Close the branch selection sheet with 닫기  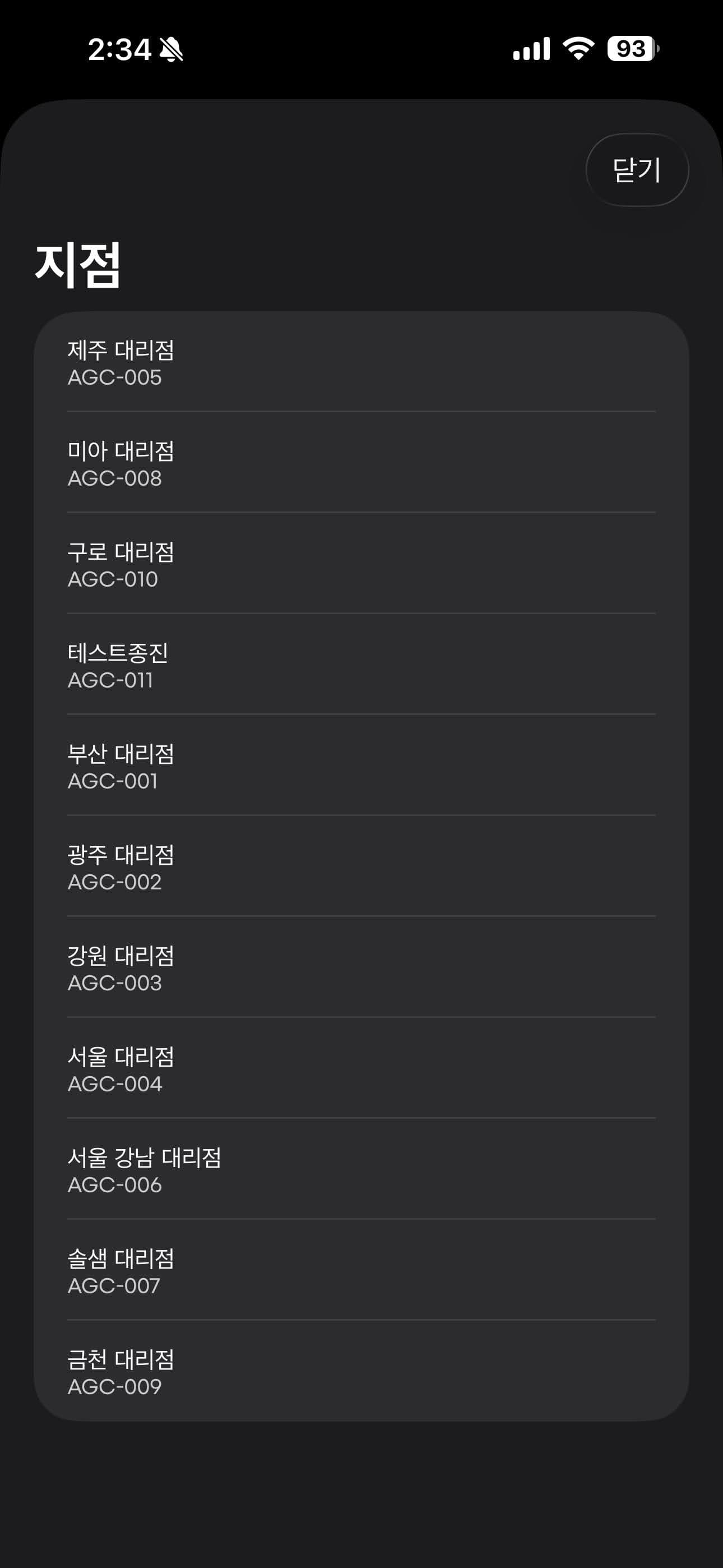637,170
